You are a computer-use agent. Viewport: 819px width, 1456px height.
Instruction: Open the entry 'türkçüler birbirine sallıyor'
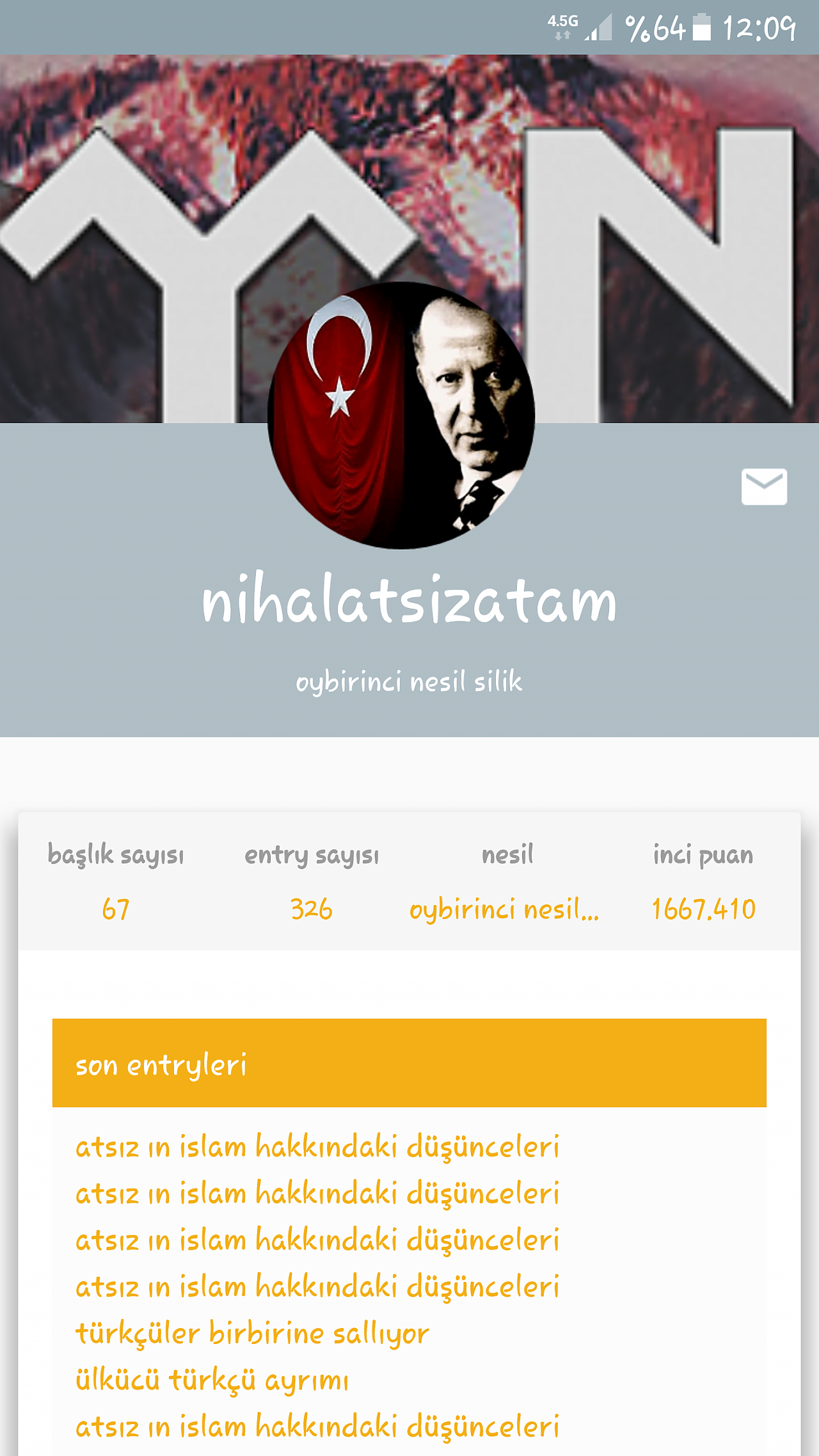click(x=252, y=1334)
